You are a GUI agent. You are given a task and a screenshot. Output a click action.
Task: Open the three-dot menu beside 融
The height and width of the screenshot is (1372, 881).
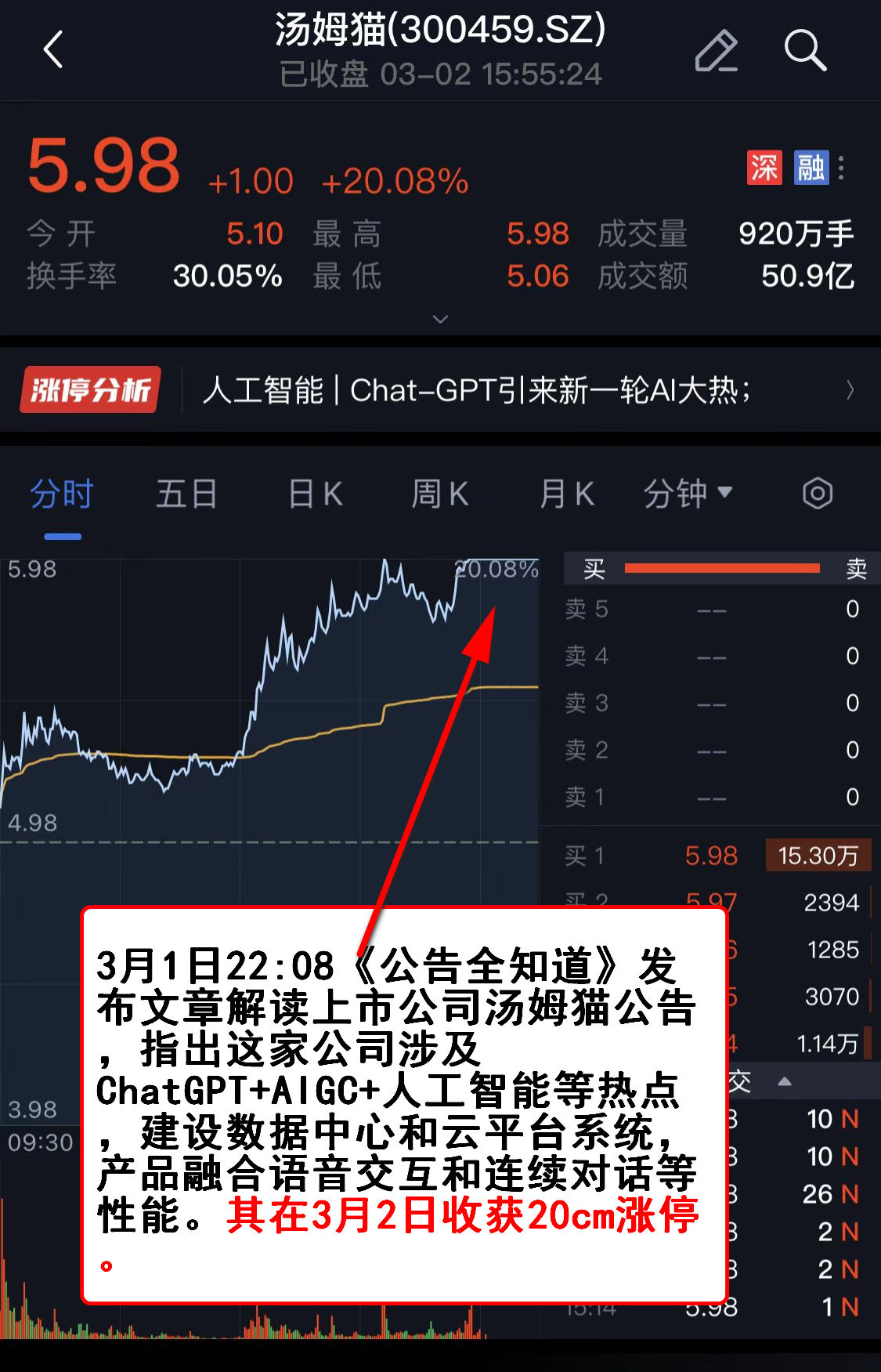(841, 168)
